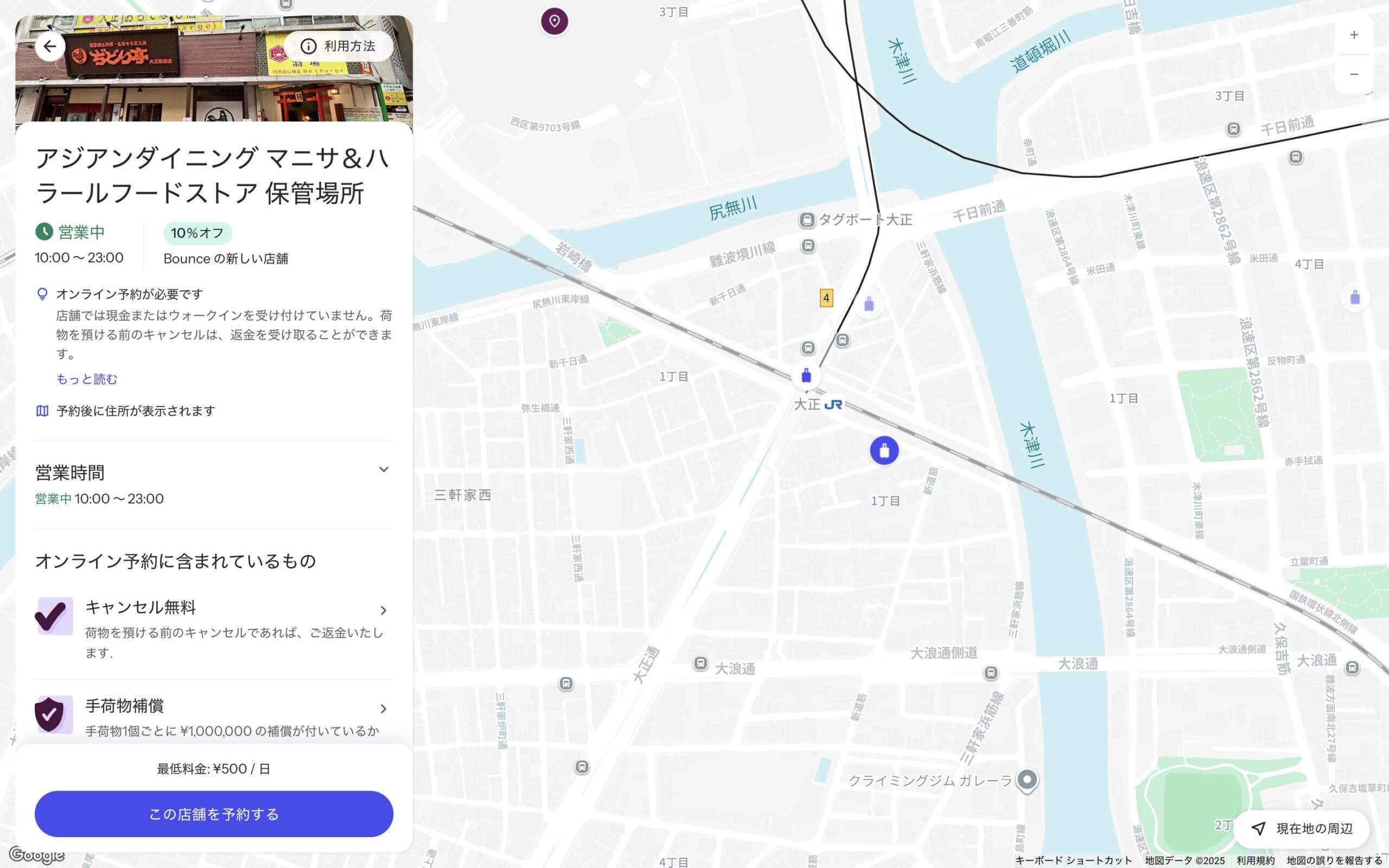Select the luggage pin near route 4 marker

[x=869, y=304]
